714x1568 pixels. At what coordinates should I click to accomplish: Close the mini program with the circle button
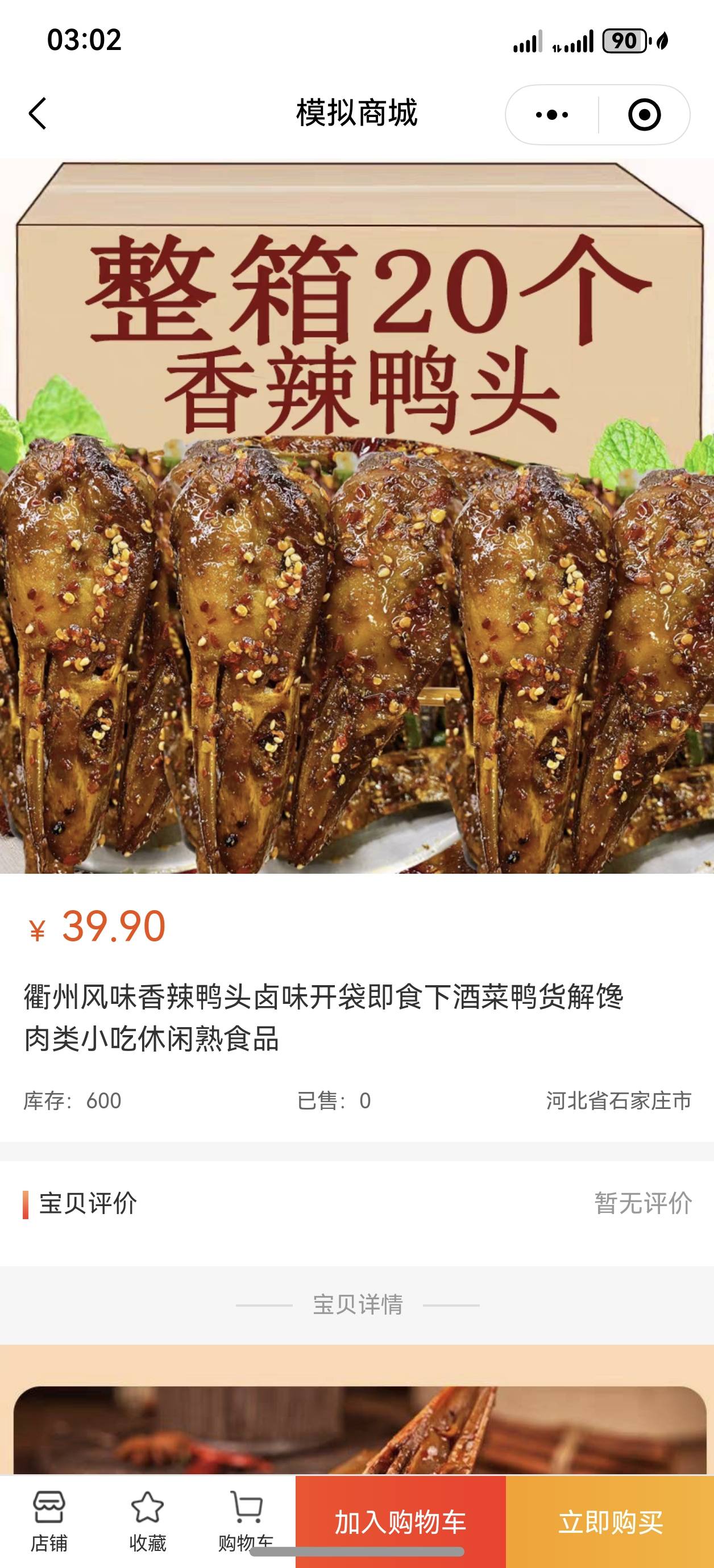click(x=644, y=114)
